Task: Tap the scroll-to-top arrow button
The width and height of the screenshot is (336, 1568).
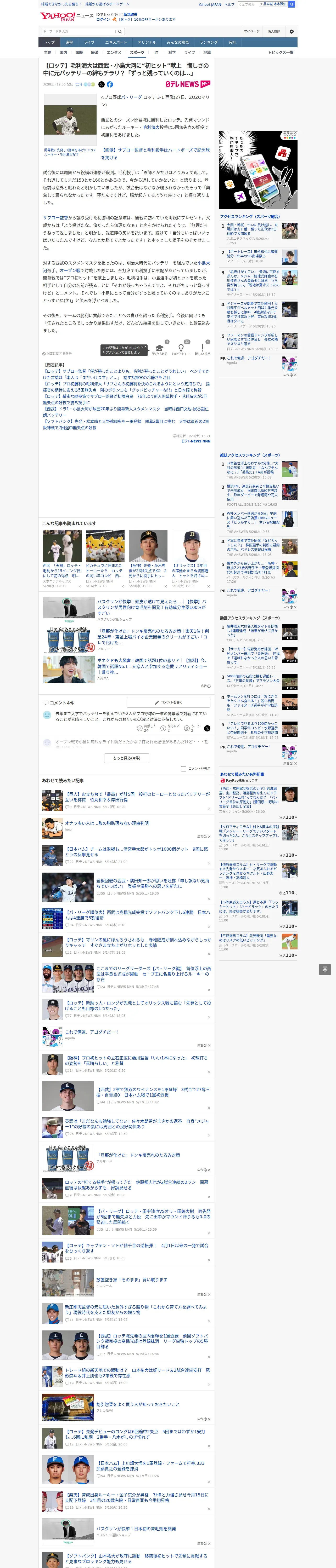Action: tap(325, 970)
